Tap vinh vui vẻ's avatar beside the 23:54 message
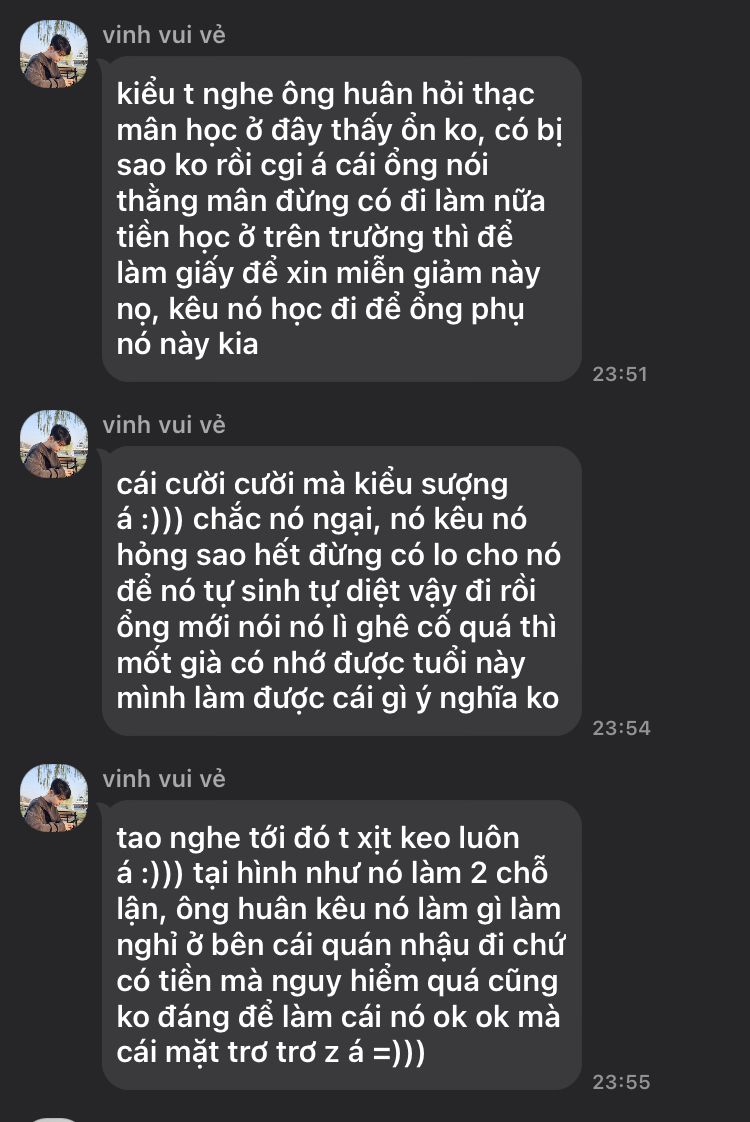The height and width of the screenshot is (1122, 750). click(x=54, y=443)
